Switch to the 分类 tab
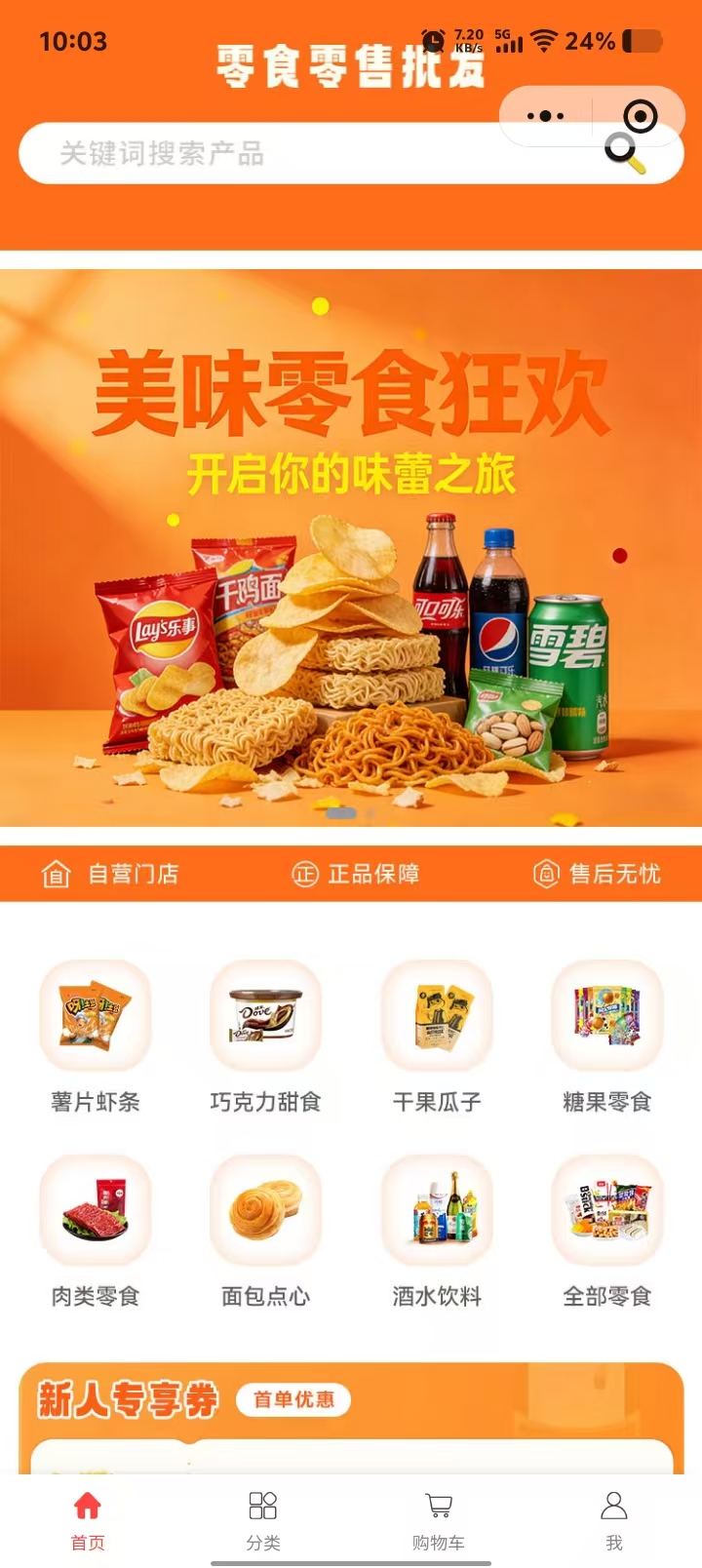This screenshot has width=702, height=1568. click(x=263, y=1519)
